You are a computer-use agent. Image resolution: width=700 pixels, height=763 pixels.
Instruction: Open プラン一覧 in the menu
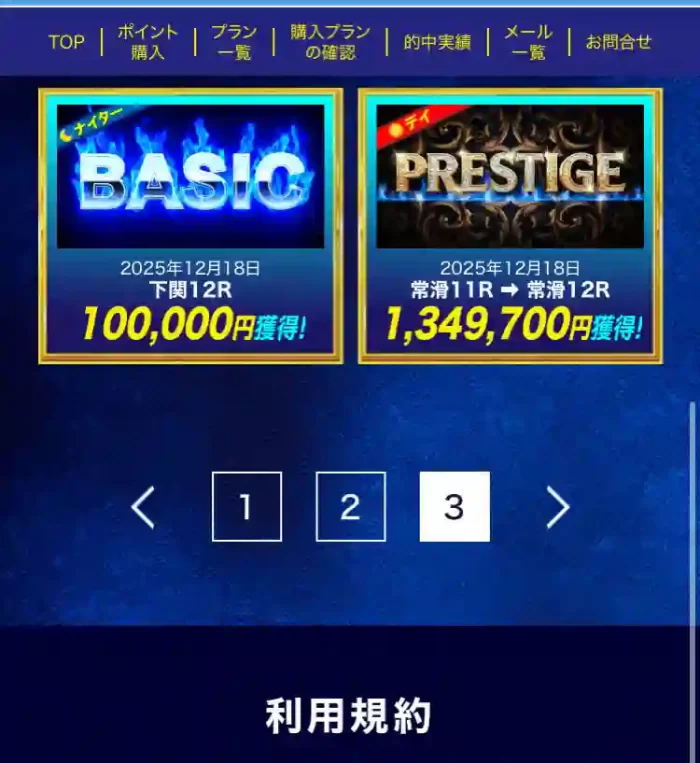tap(234, 42)
